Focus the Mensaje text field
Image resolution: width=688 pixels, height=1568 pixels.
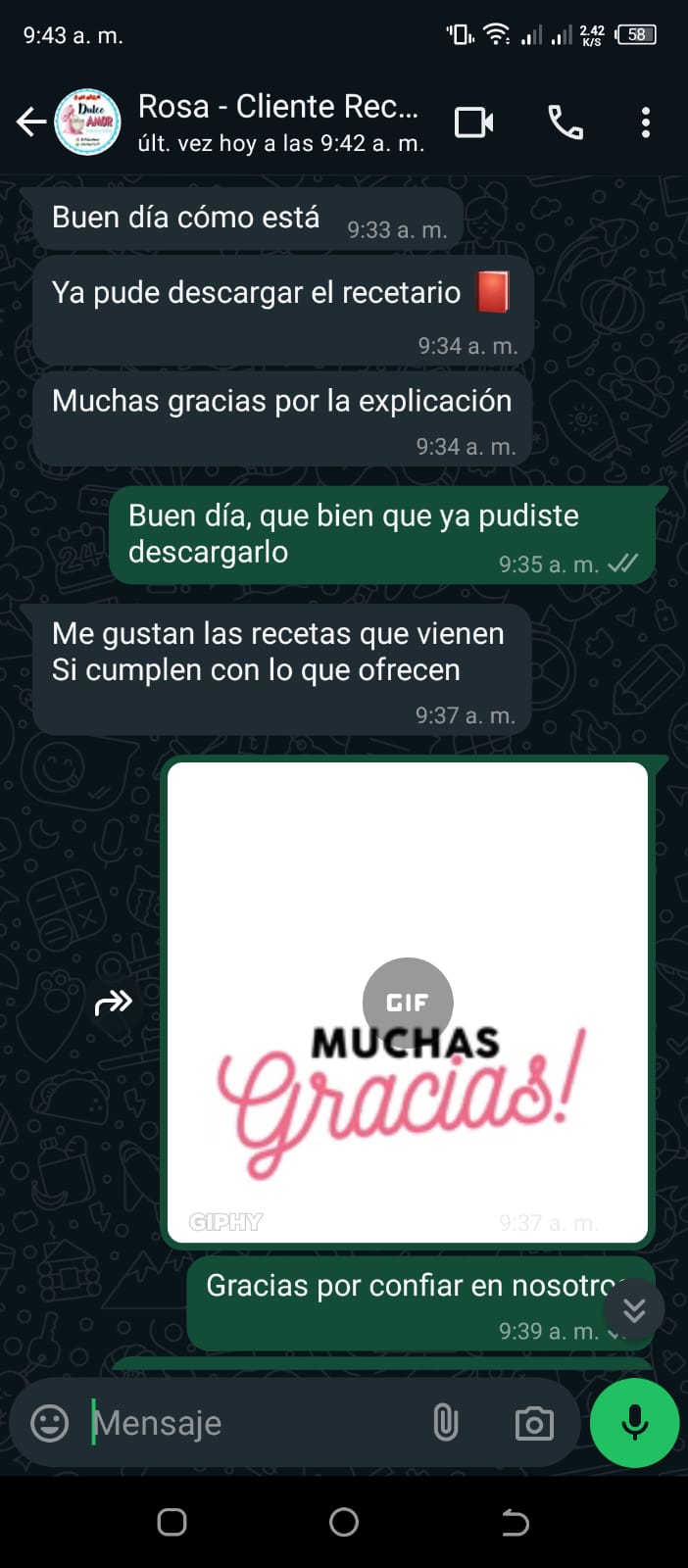point(255,1423)
